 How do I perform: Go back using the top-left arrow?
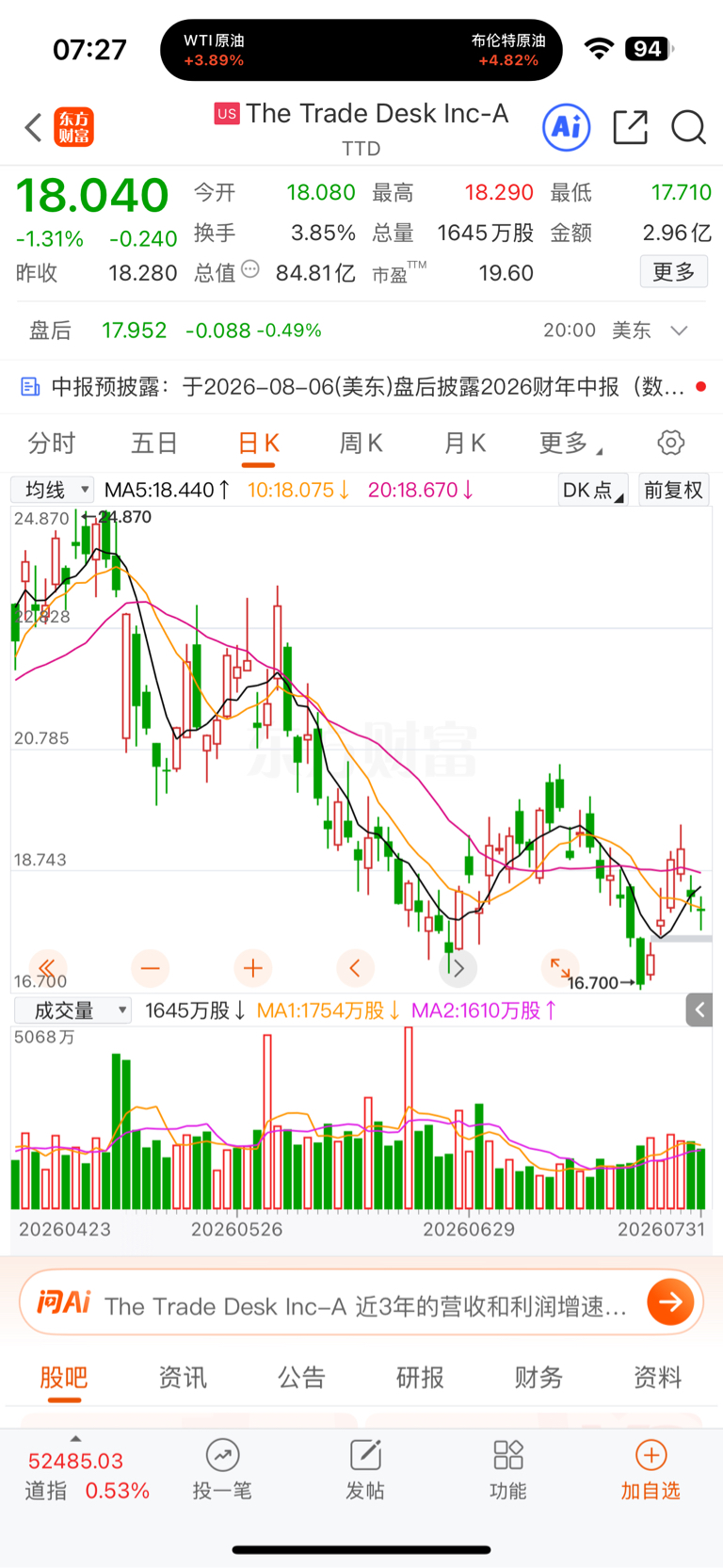pyautogui.click(x=33, y=127)
